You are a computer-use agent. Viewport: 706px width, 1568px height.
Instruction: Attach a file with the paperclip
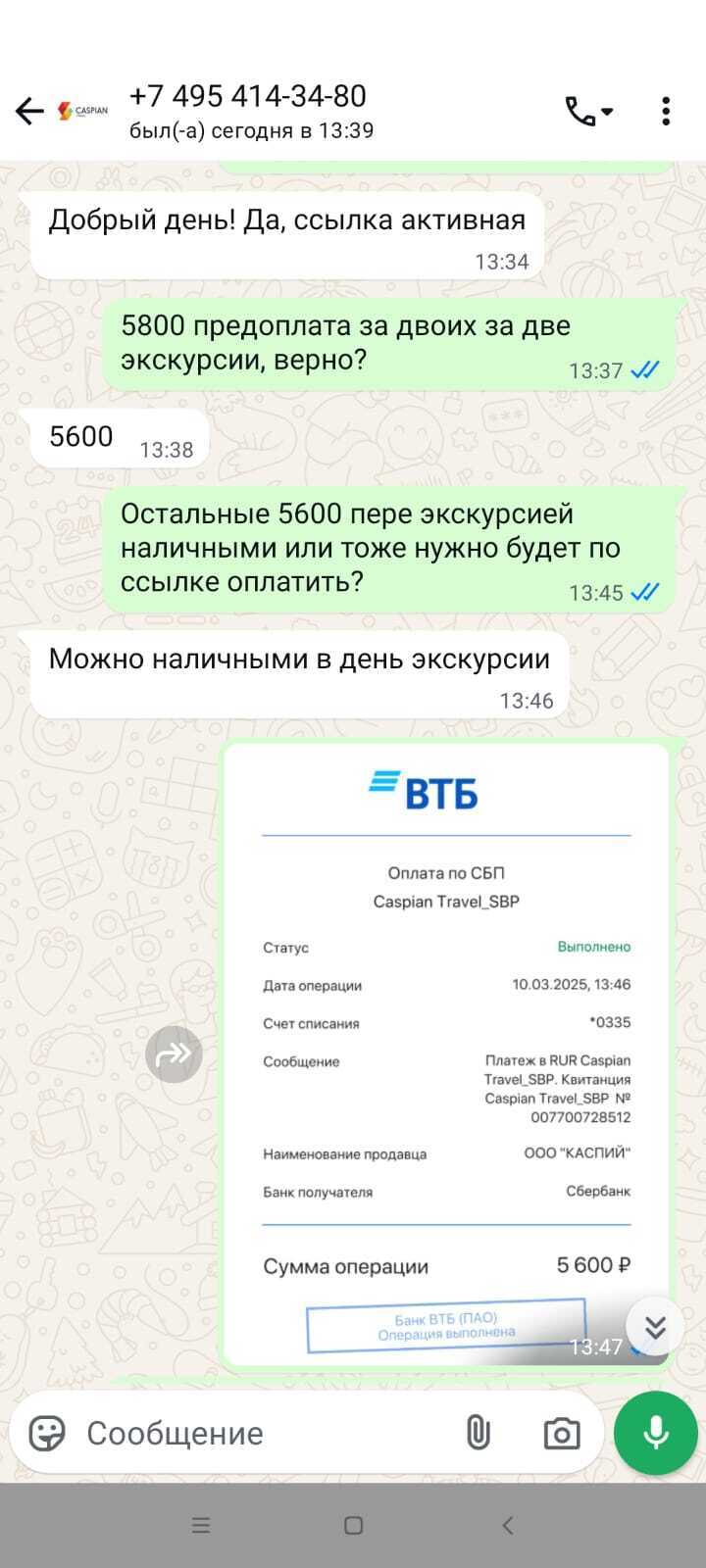tap(478, 1433)
